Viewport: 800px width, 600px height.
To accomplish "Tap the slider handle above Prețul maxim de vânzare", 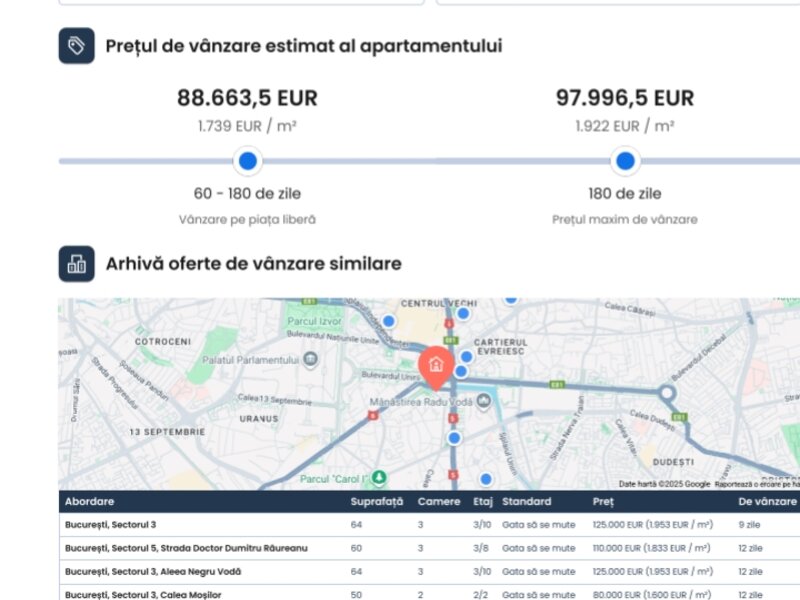I will (625, 161).
